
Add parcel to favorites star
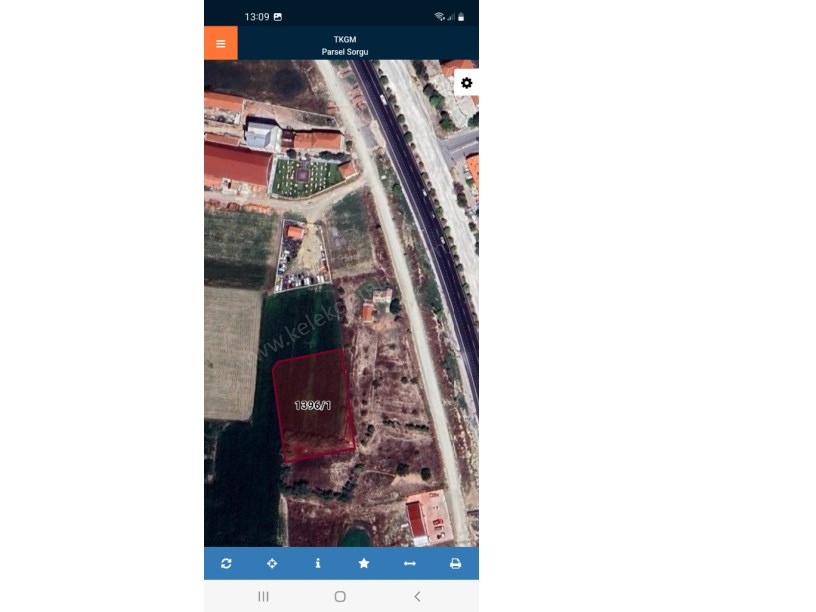(364, 564)
